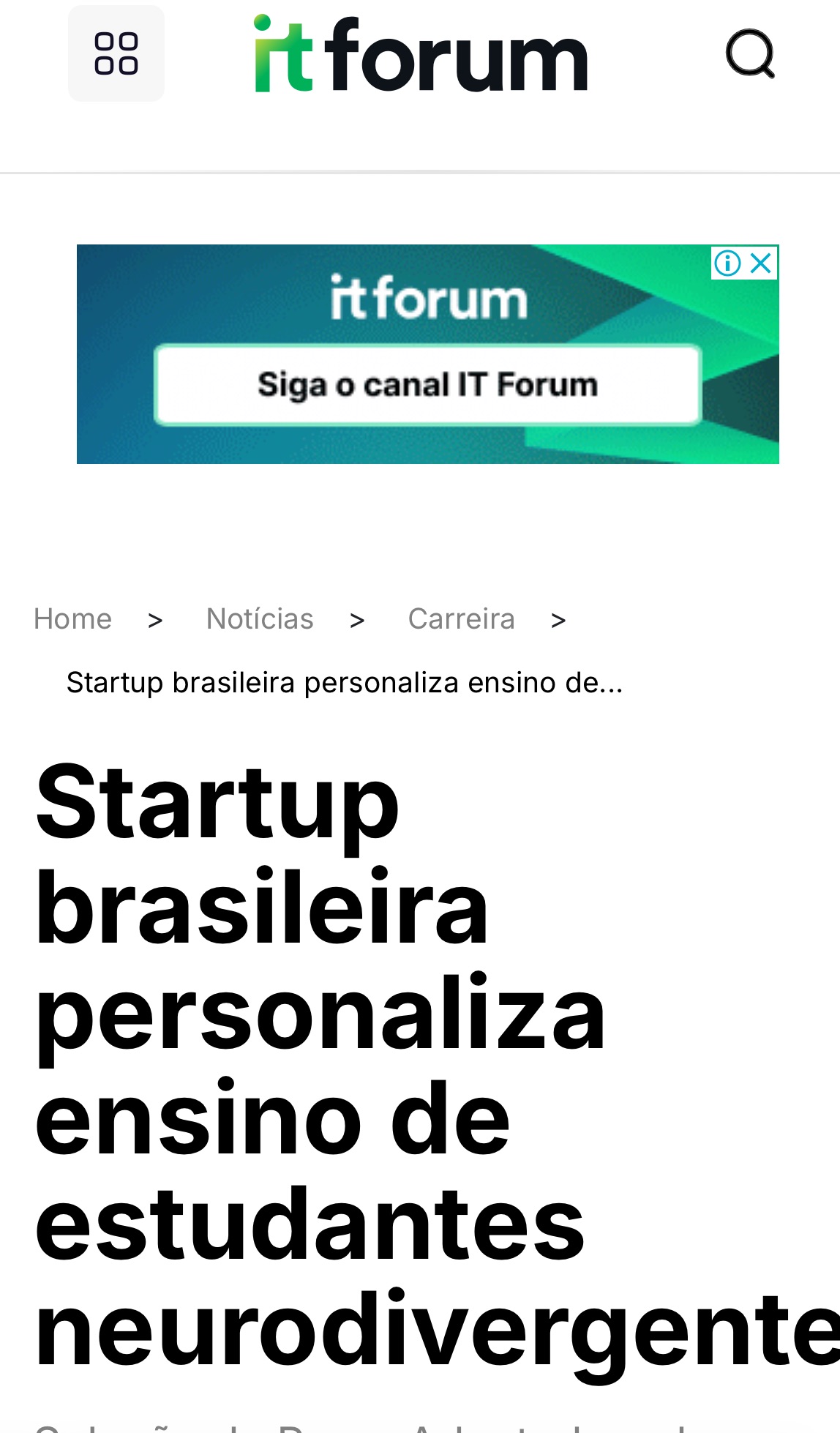840x1433 pixels.
Task: Open the Siga o canal IT Forum banner
Action: point(427,354)
